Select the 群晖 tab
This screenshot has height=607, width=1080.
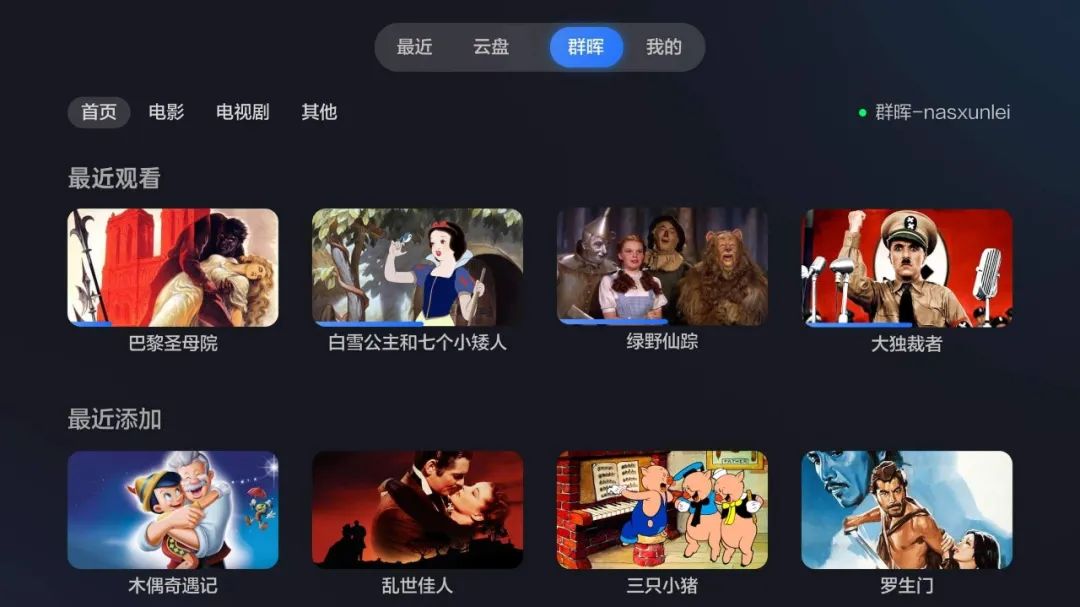pos(586,47)
